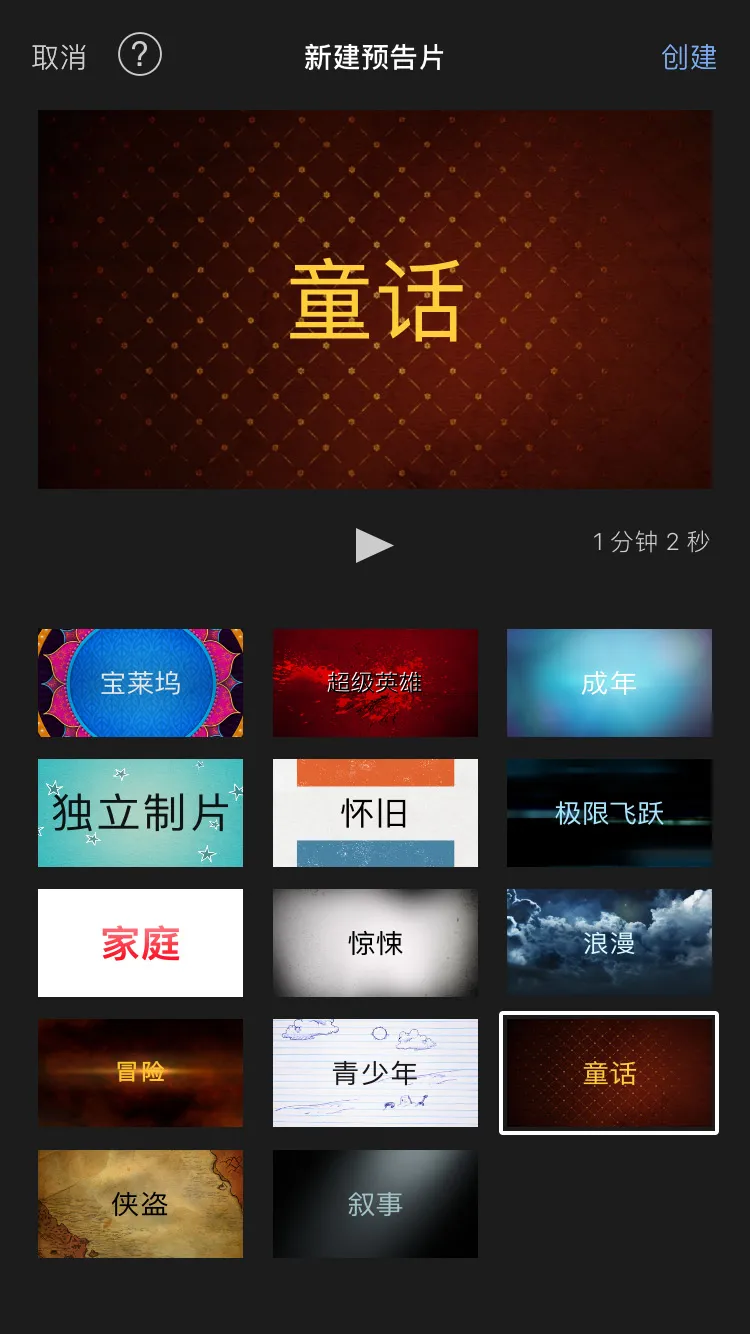Choose the 侠盗 template
This screenshot has width=750, height=1334.
pyautogui.click(x=140, y=1203)
